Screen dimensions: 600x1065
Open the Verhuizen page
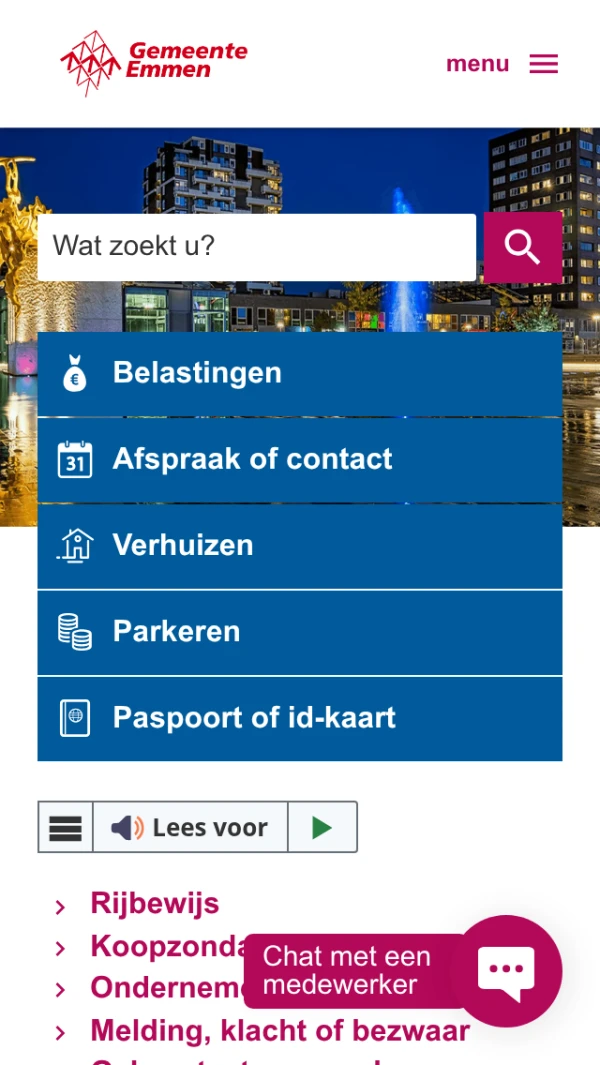click(299, 545)
